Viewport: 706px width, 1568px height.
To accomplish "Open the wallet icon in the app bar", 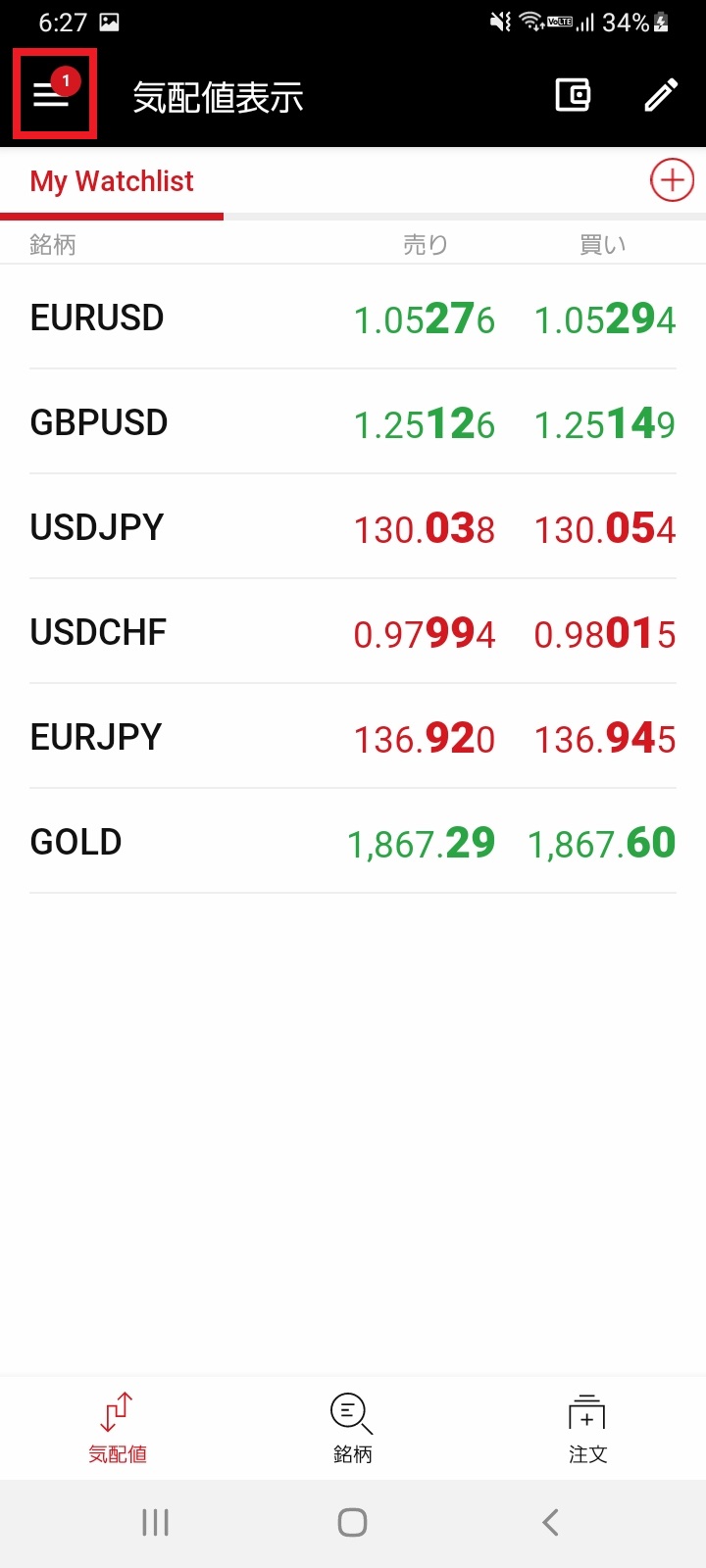I will (573, 95).
